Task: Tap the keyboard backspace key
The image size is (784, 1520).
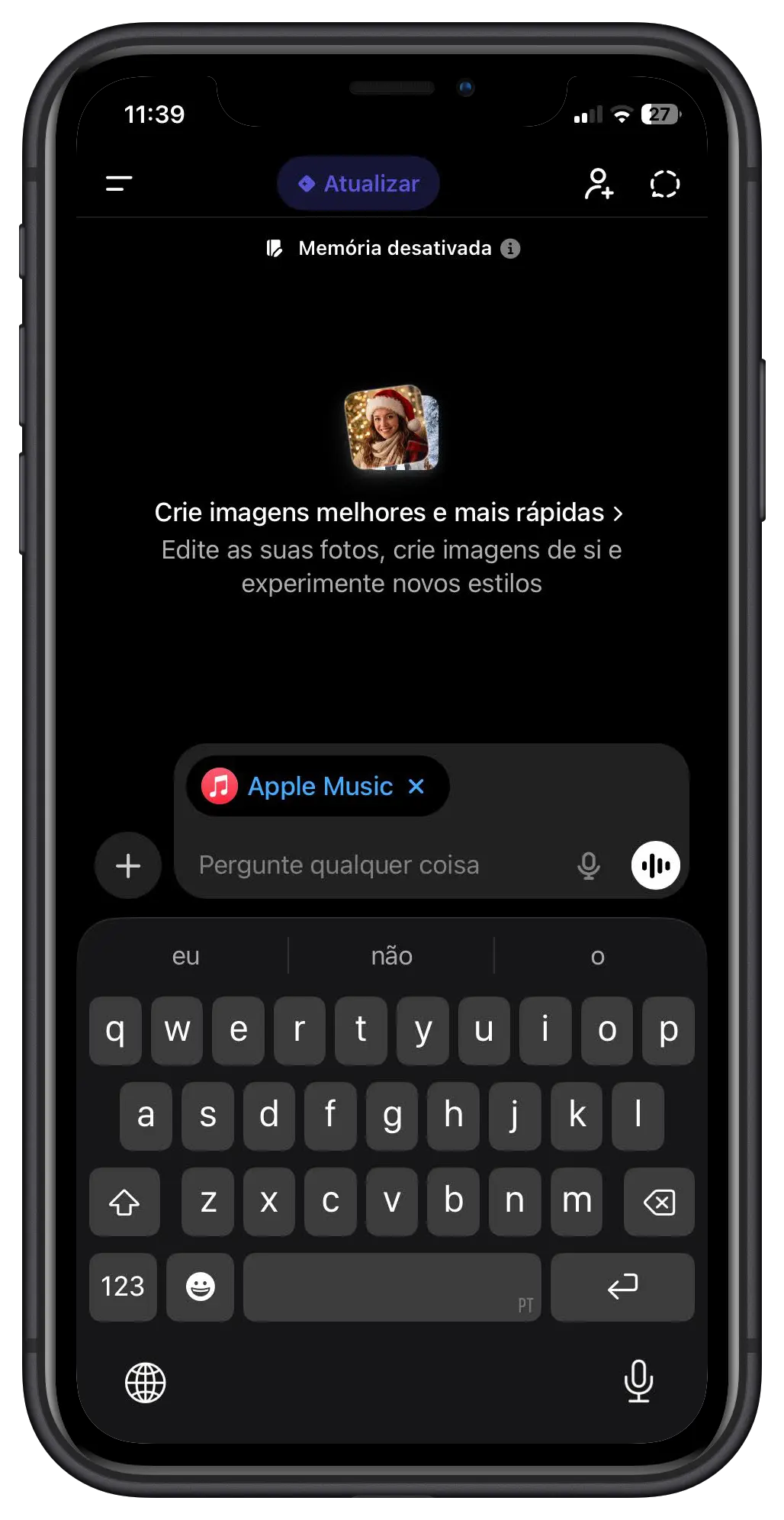Action: click(x=659, y=1202)
